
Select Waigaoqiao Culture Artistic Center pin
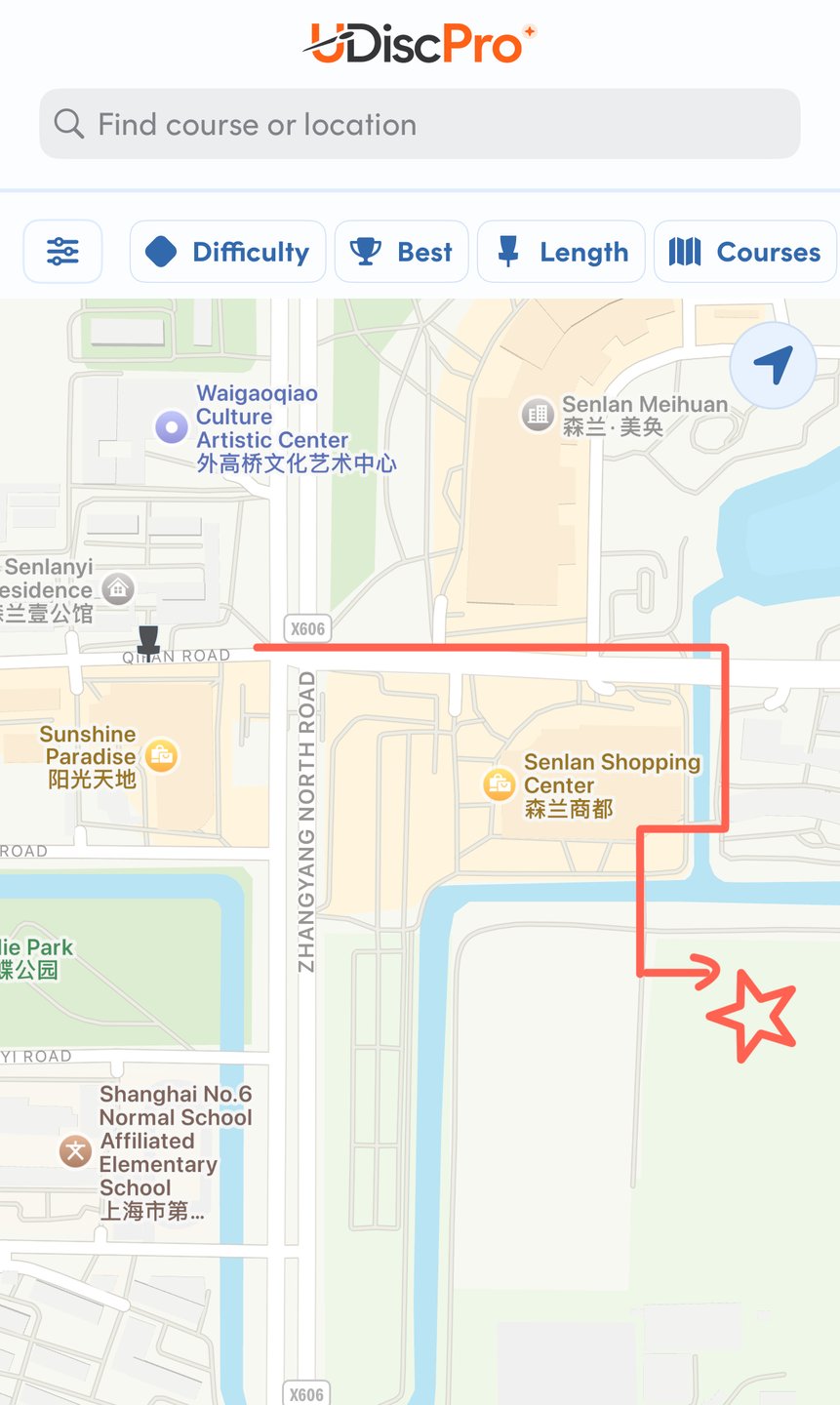(x=172, y=426)
